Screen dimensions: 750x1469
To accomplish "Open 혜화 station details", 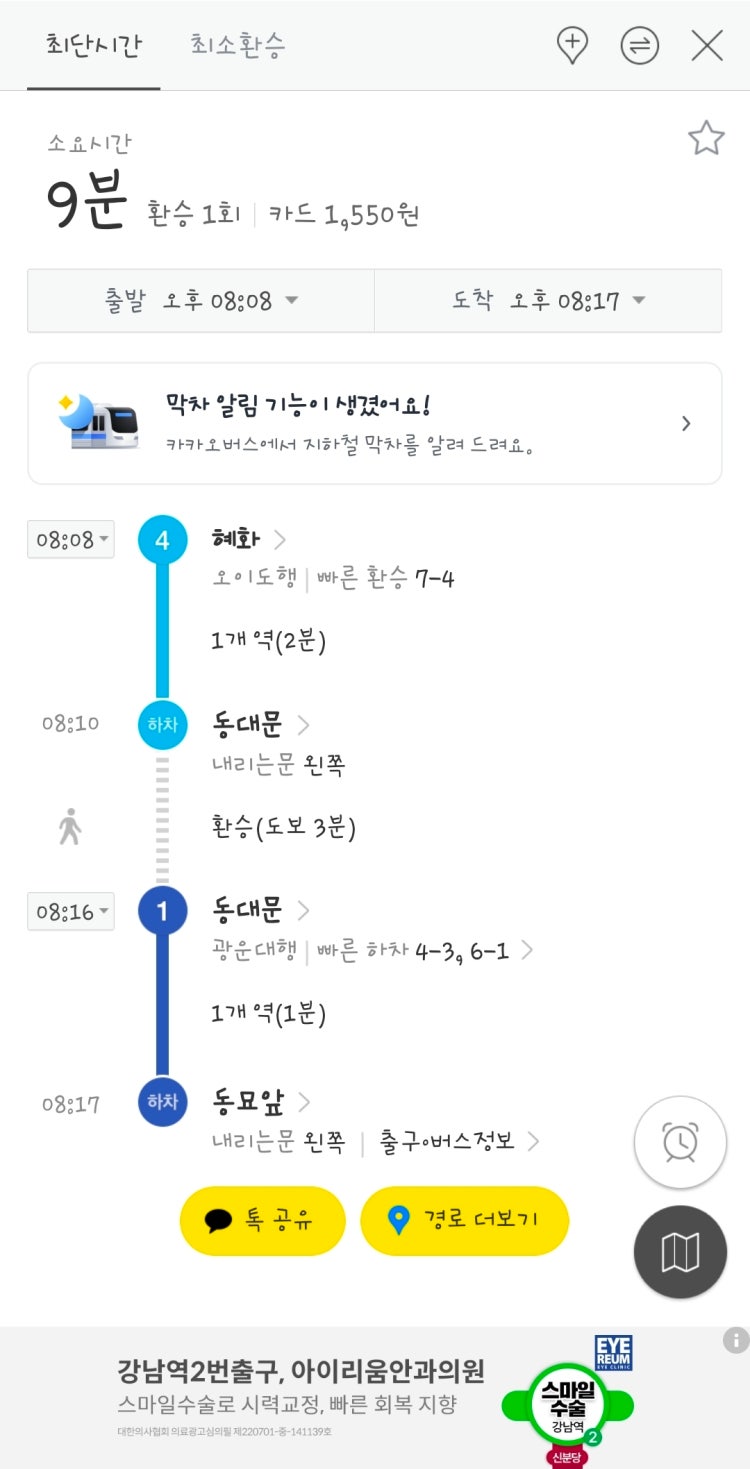I will click(248, 539).
